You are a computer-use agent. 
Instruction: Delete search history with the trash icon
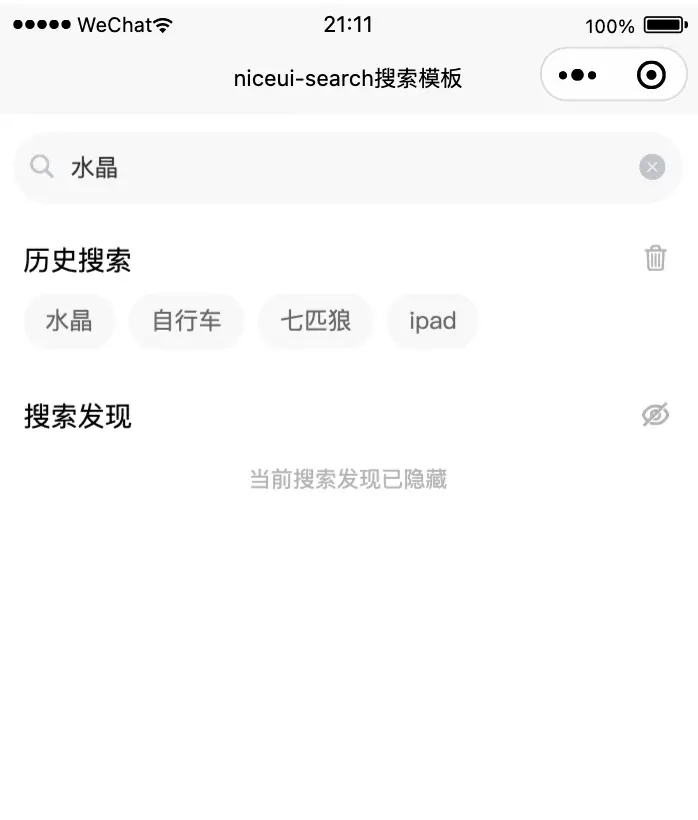coord(655,258)
